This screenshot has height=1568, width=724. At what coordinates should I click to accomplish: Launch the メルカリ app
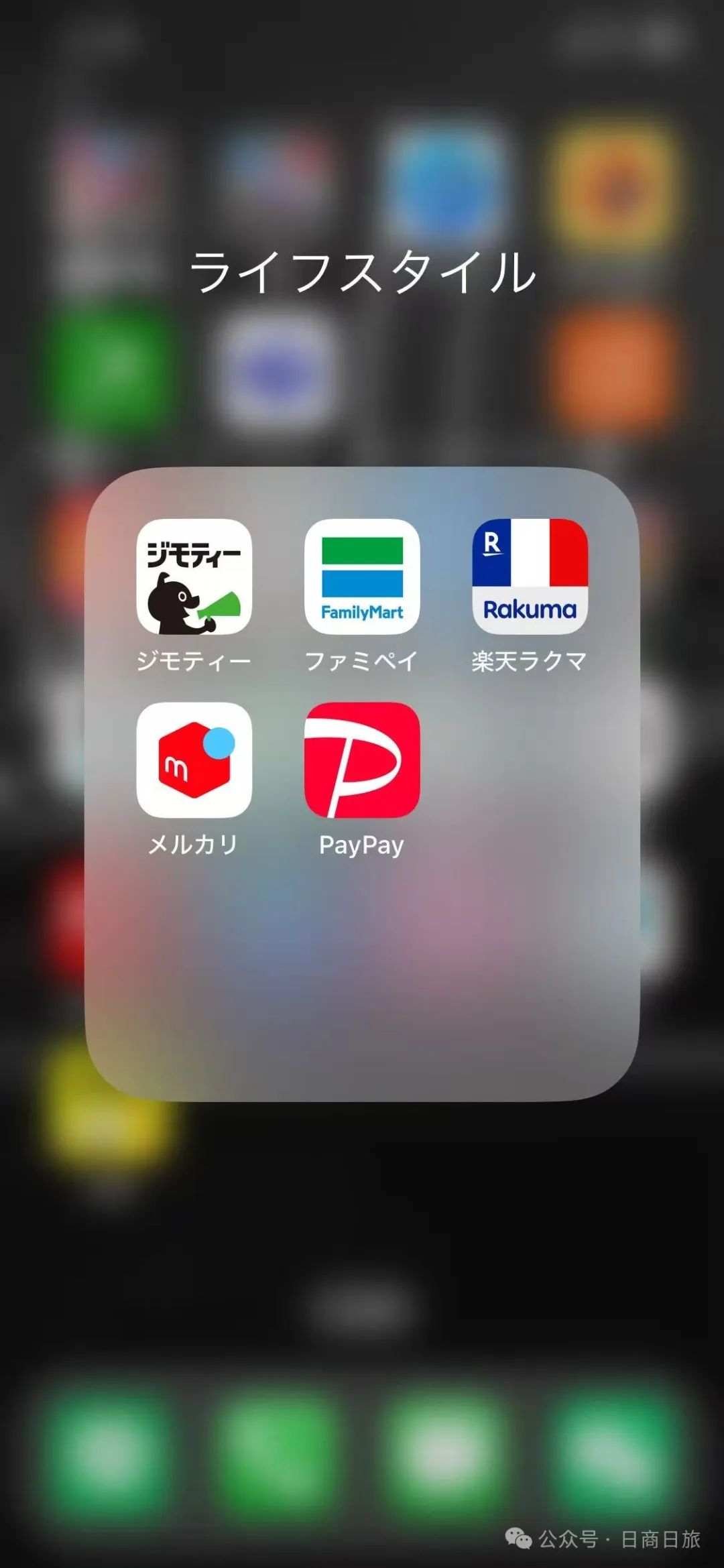[194, 760]
